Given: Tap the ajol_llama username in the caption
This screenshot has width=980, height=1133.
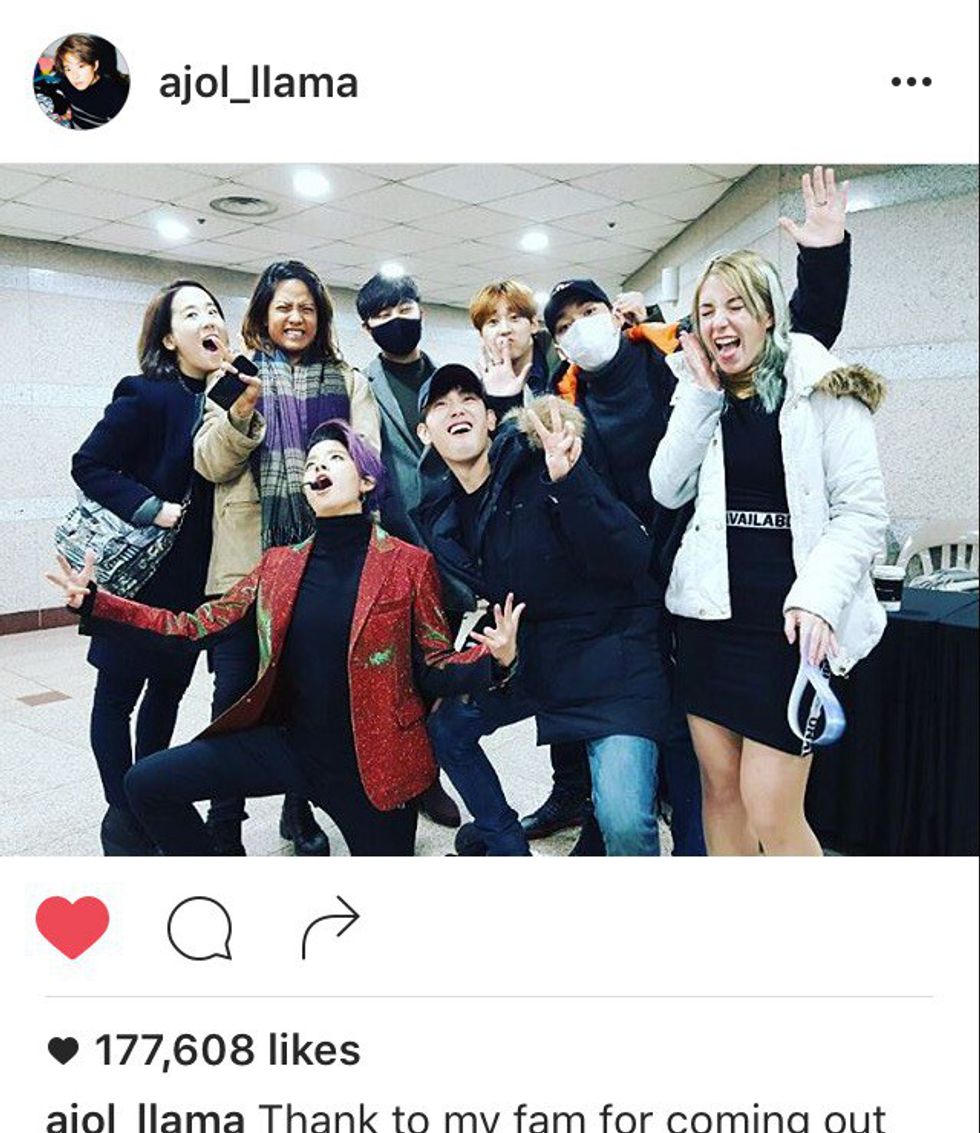Looking at the screenshot, I should [145, 1118].
